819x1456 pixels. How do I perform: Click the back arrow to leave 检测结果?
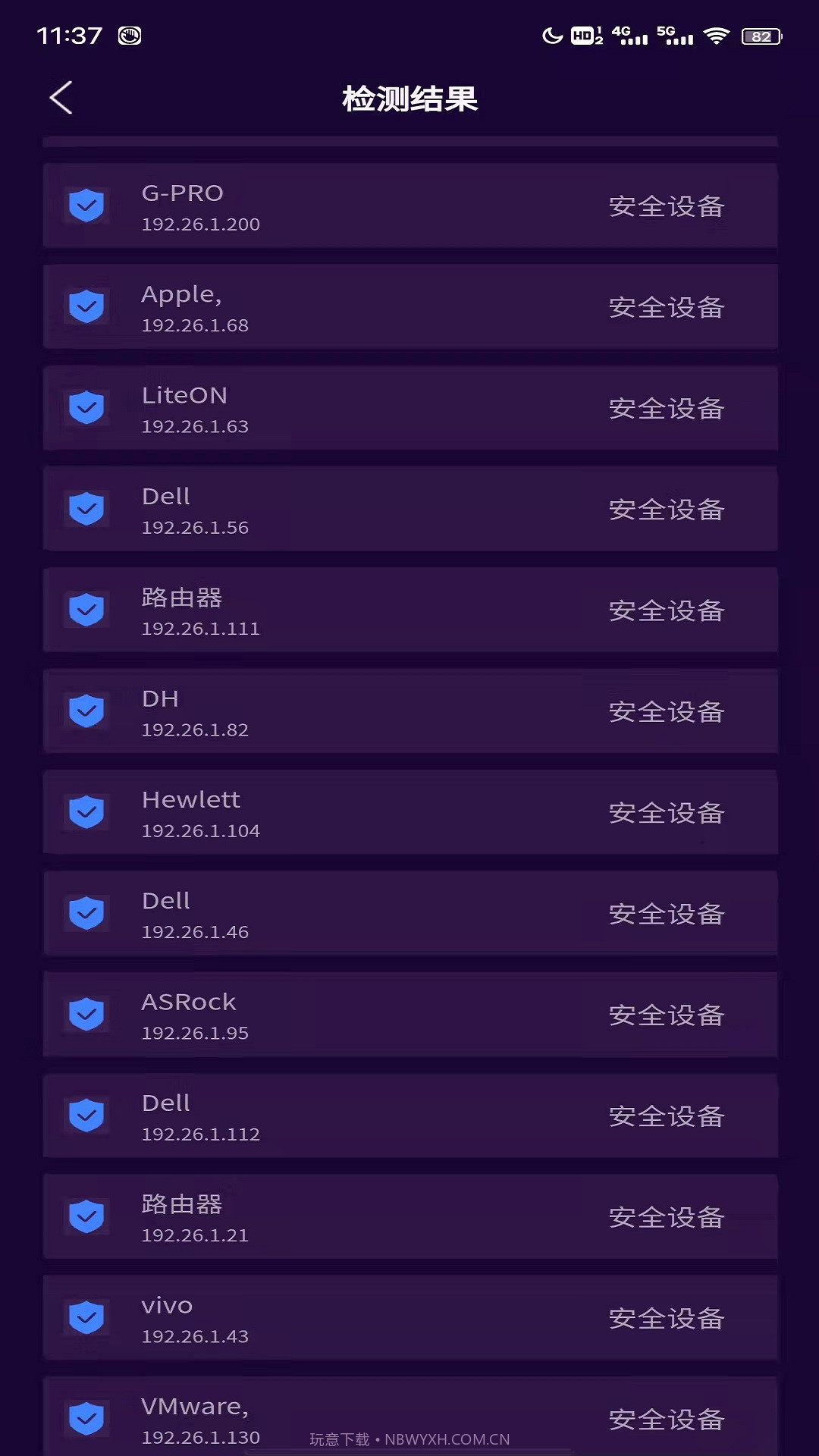[x=61, y=97]
